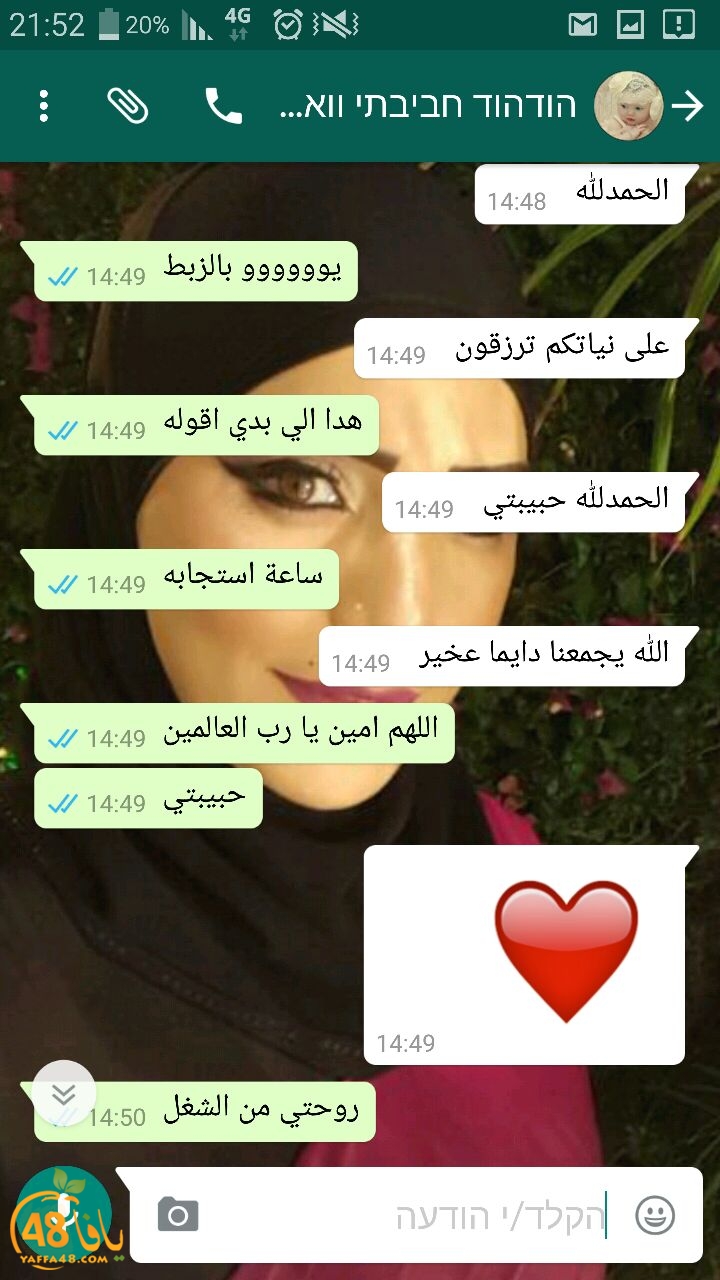Start a voice call with this contact

pos(223,106)
